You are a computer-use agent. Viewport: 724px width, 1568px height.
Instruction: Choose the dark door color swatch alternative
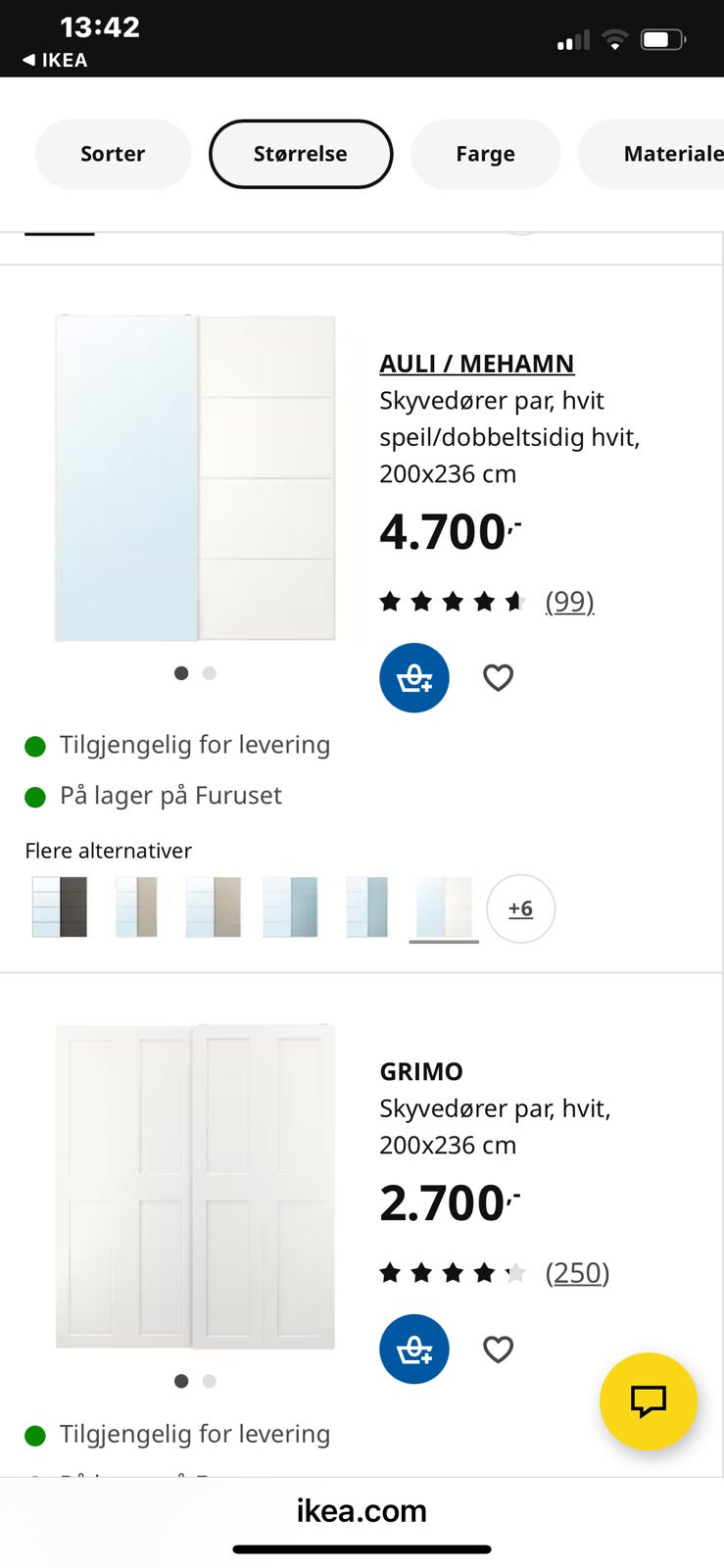[x=60, y=906]
